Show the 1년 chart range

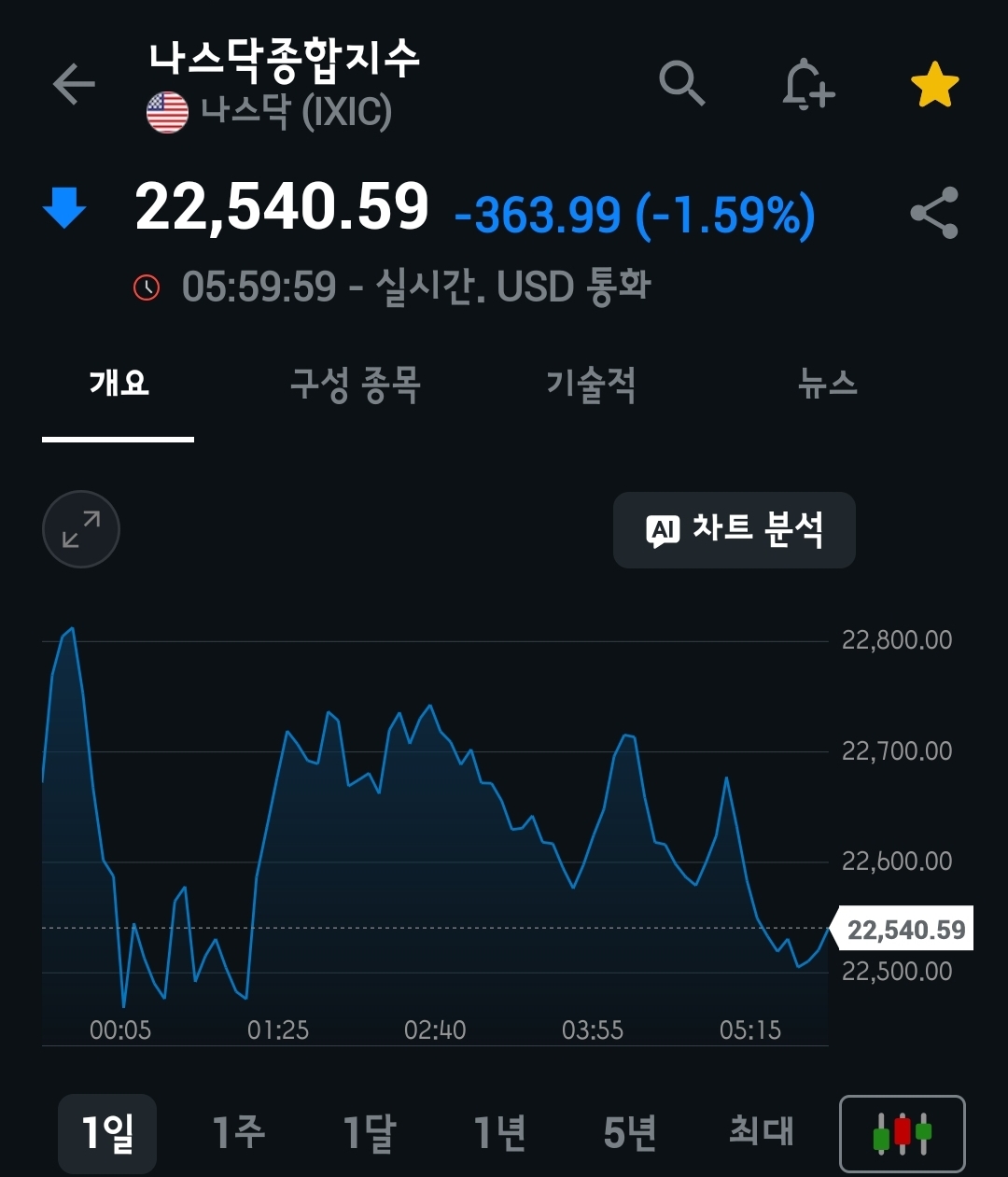pos(499,1133)
